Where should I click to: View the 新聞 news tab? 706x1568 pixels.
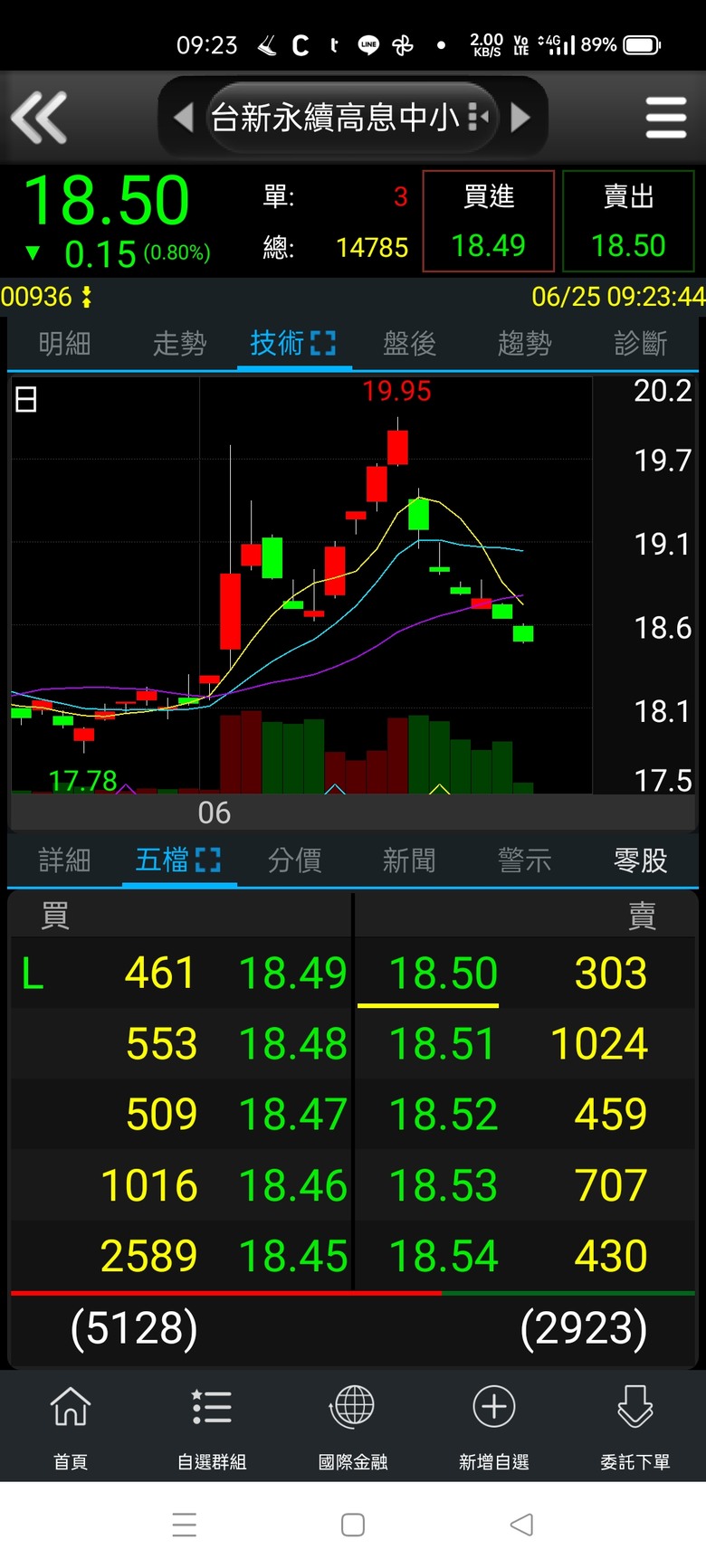coord(409,860)
